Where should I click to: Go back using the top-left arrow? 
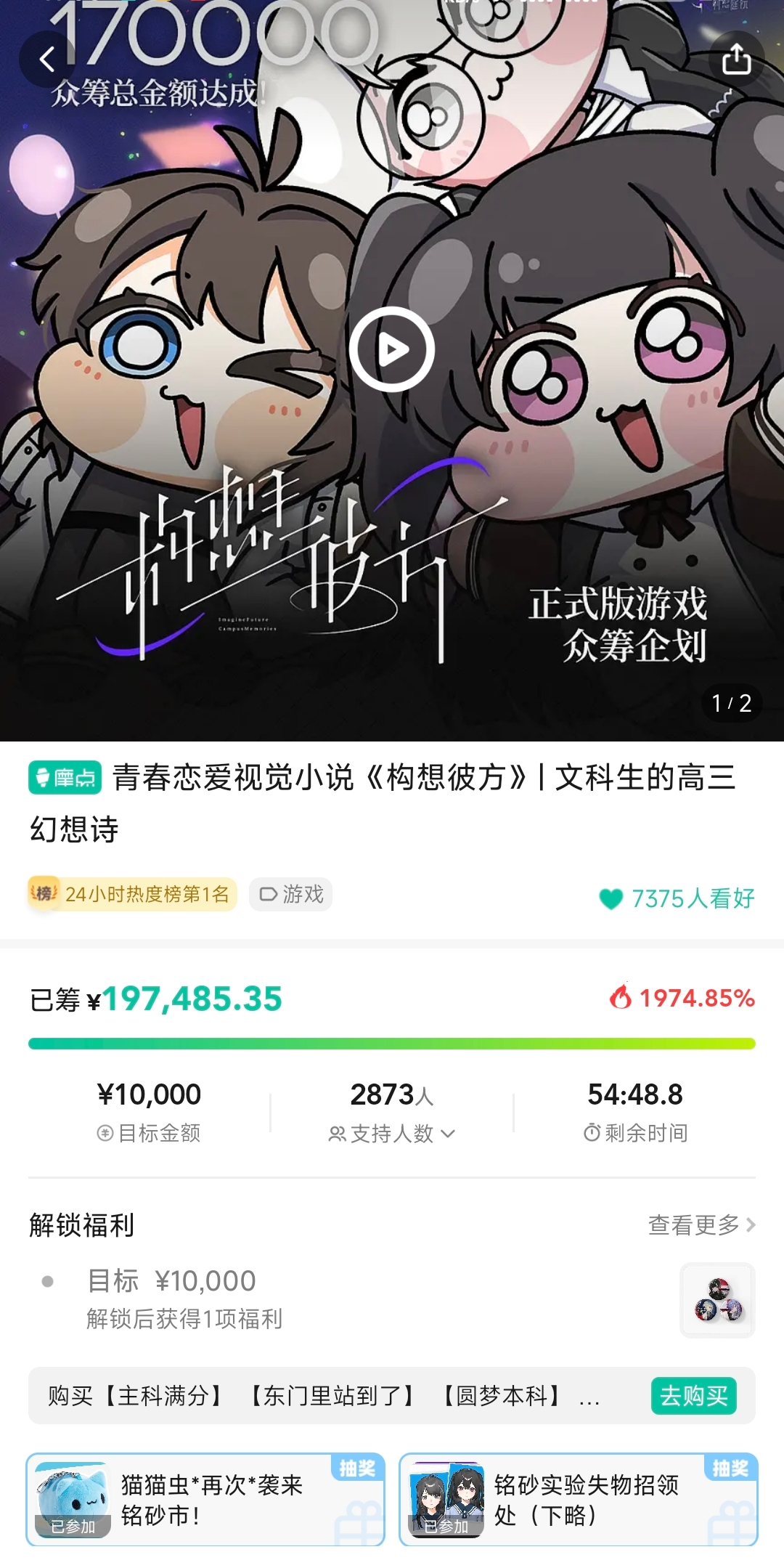(x=48, y=60)
